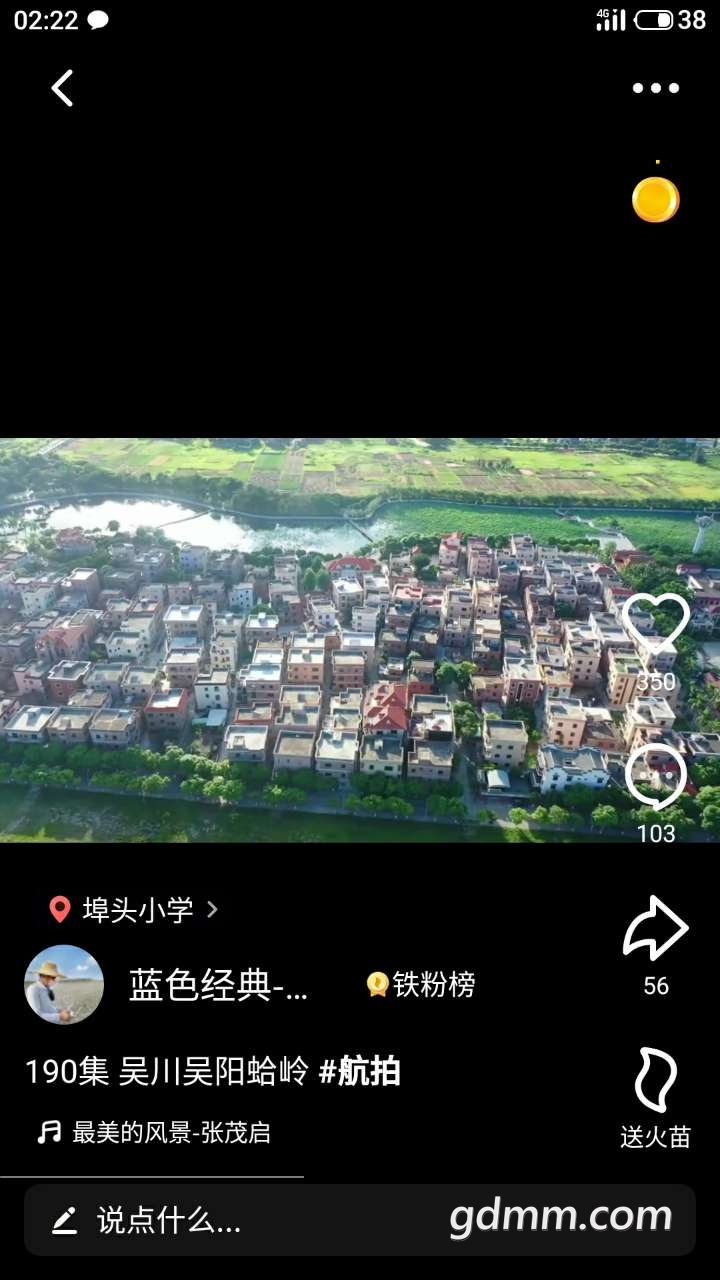Open the three-dot overflow menu
Screen dimensions: 720x1280
[x=655, y=88]
